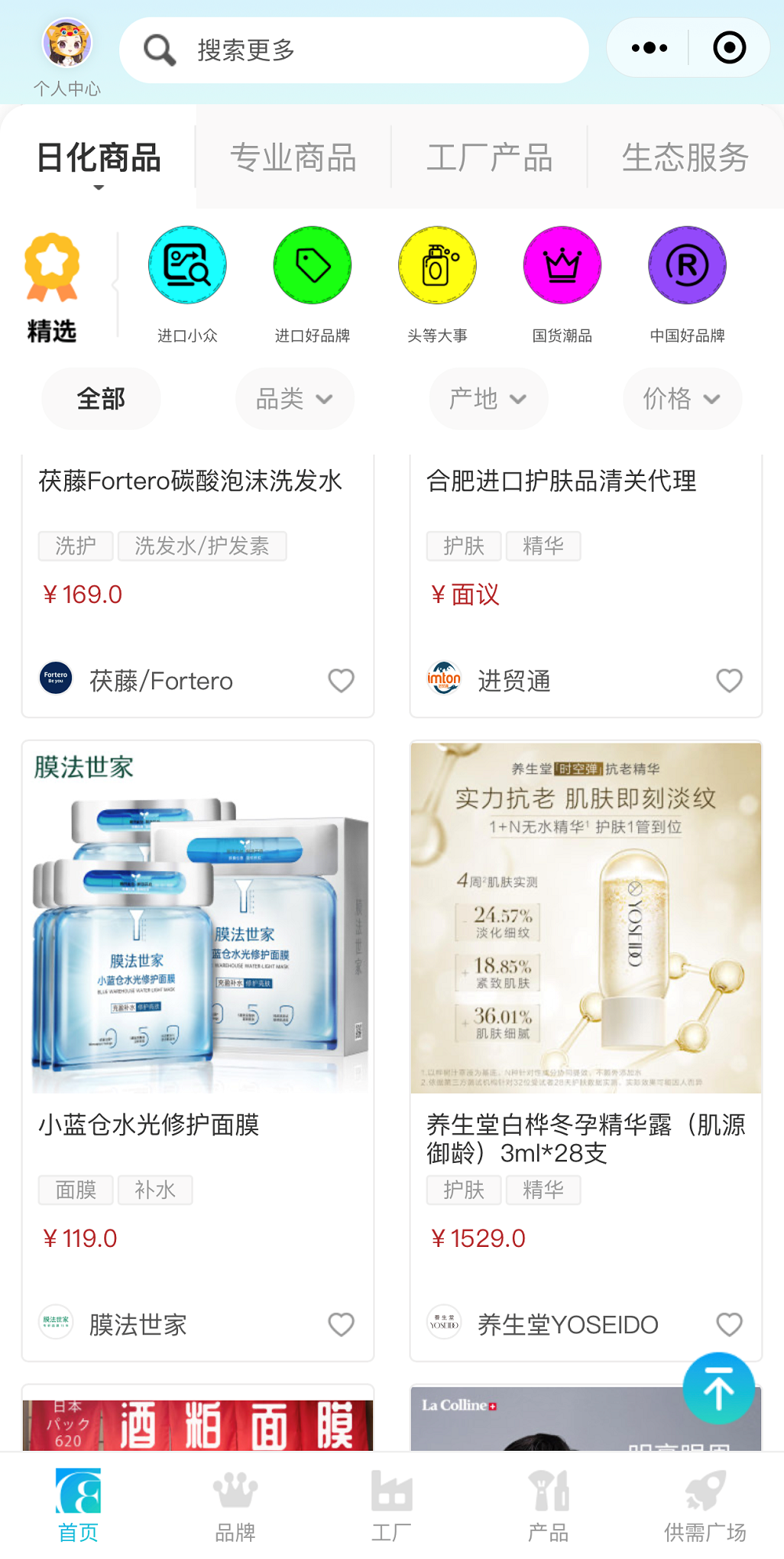Click the 头等大事 perfume bottle icon

tap(437, 265)
